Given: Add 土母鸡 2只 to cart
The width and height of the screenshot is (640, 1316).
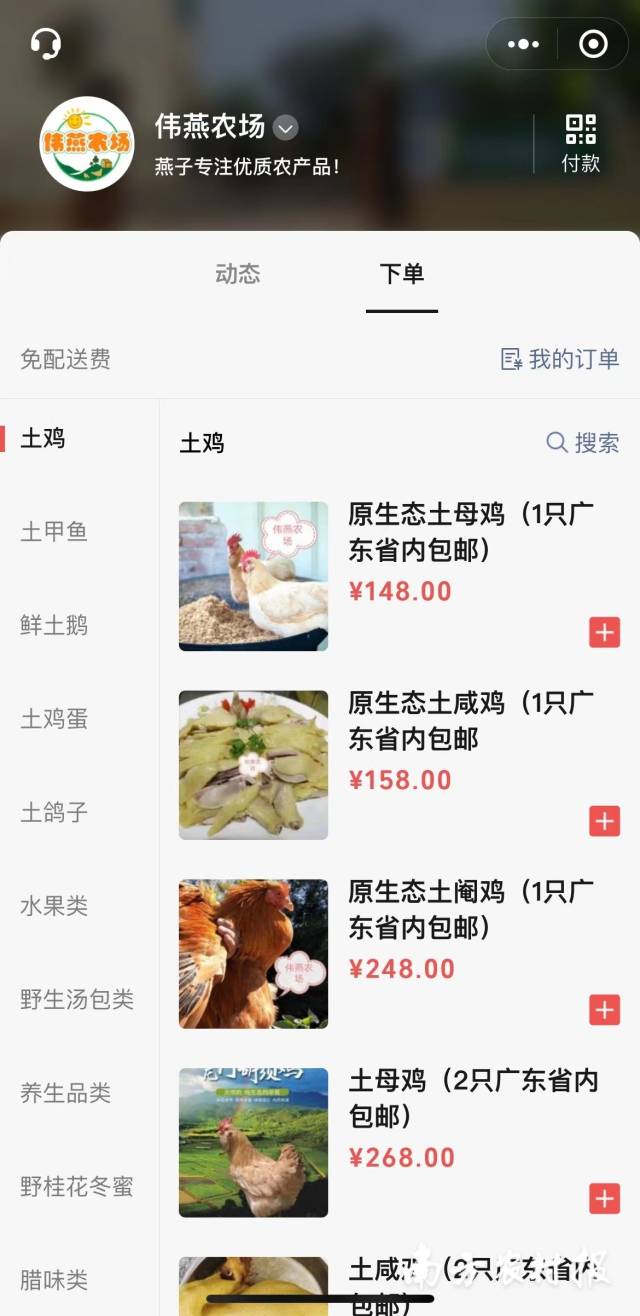Looking at the screenshot, I should coord(604,1198).
